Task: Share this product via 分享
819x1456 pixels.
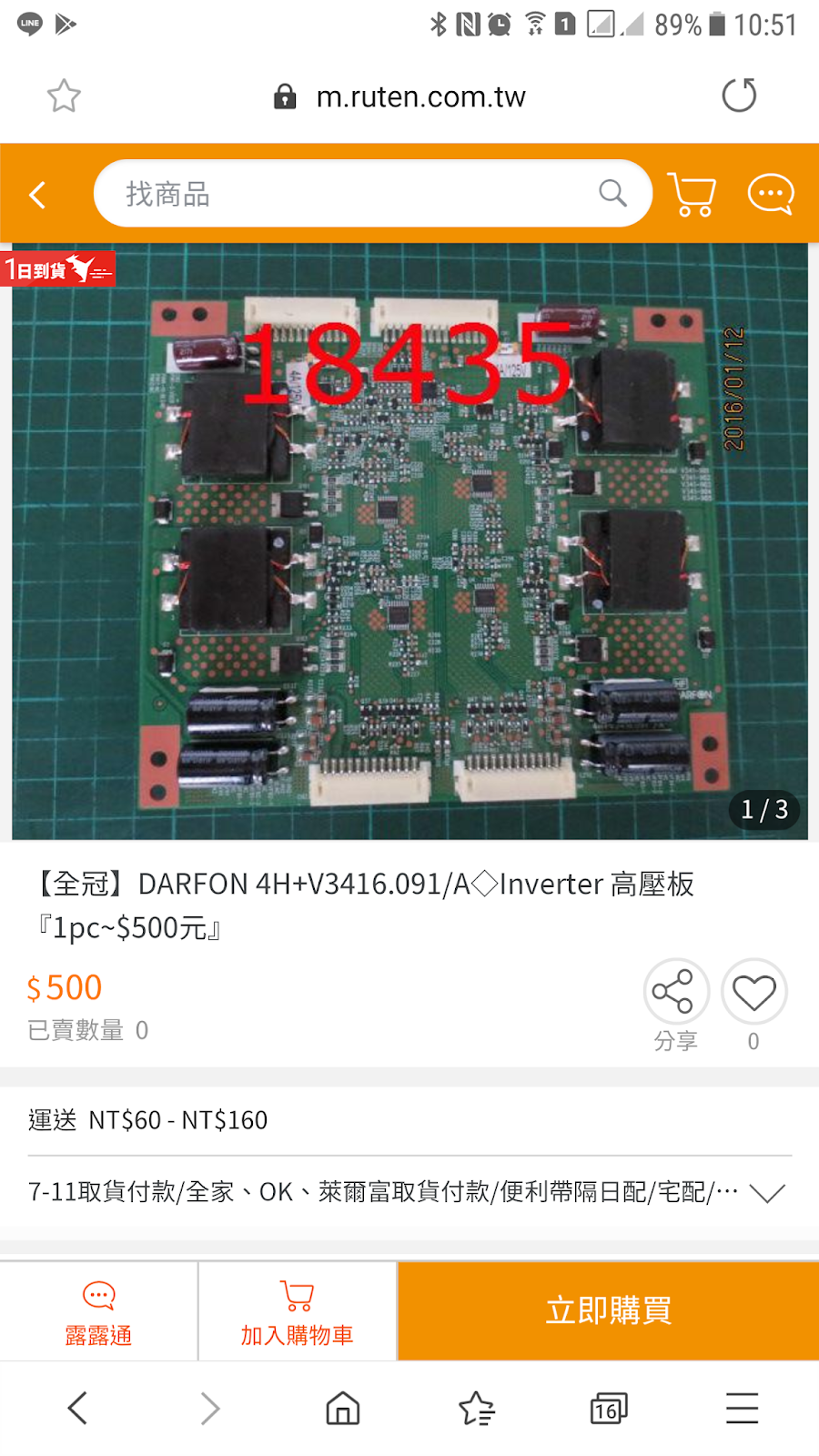Action: 675,993
